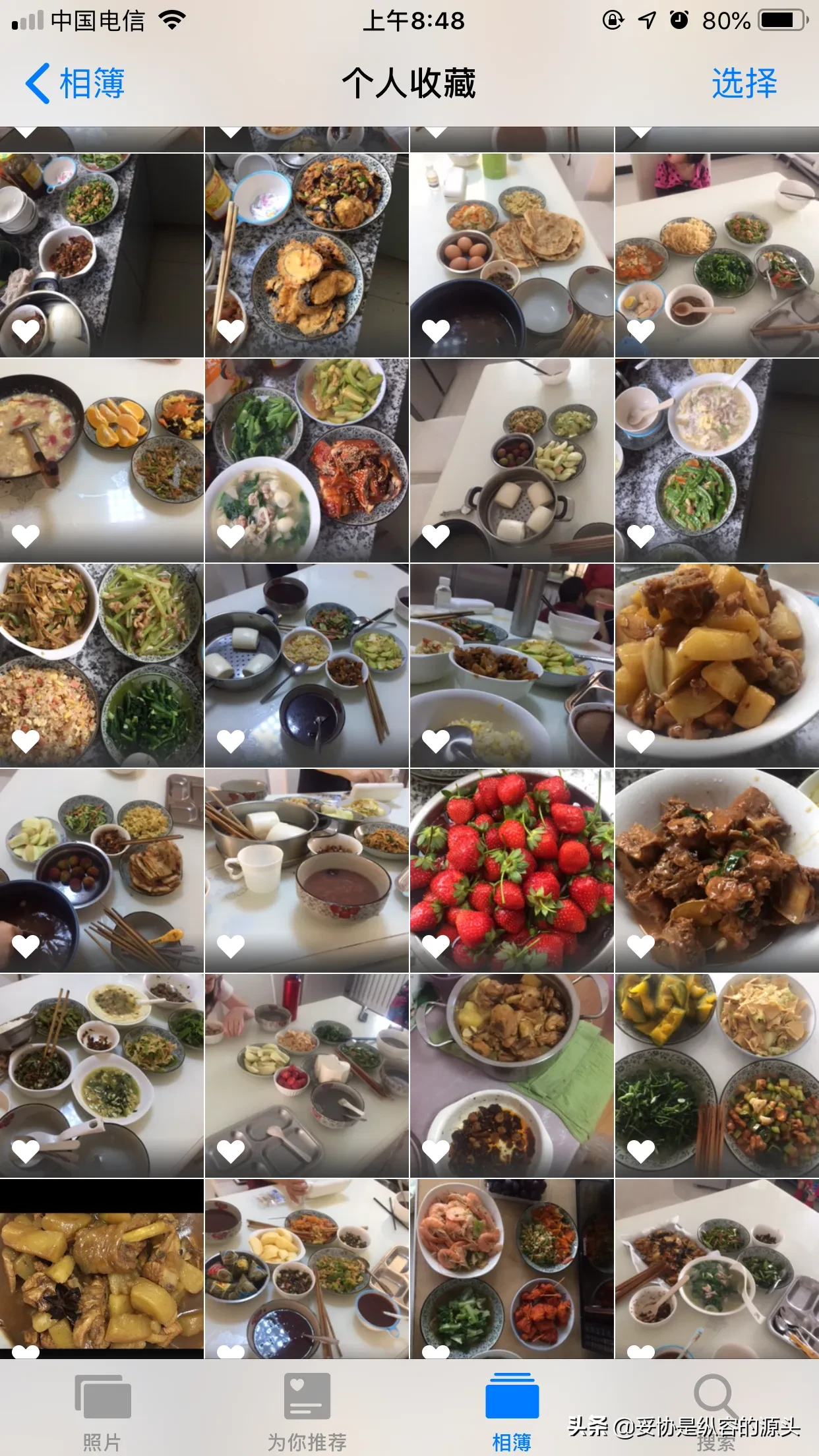819x1456 pixels.
Task: Open the red crab dish photo
Action: click(x=307, y=460)
